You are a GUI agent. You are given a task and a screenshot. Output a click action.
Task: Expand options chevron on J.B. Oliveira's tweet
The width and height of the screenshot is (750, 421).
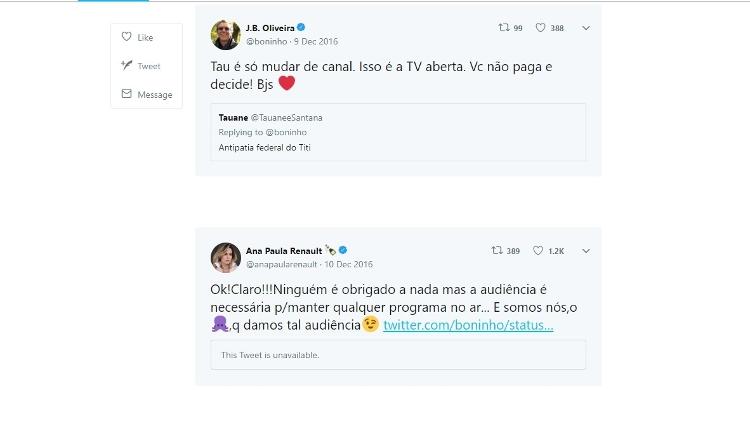585,28
